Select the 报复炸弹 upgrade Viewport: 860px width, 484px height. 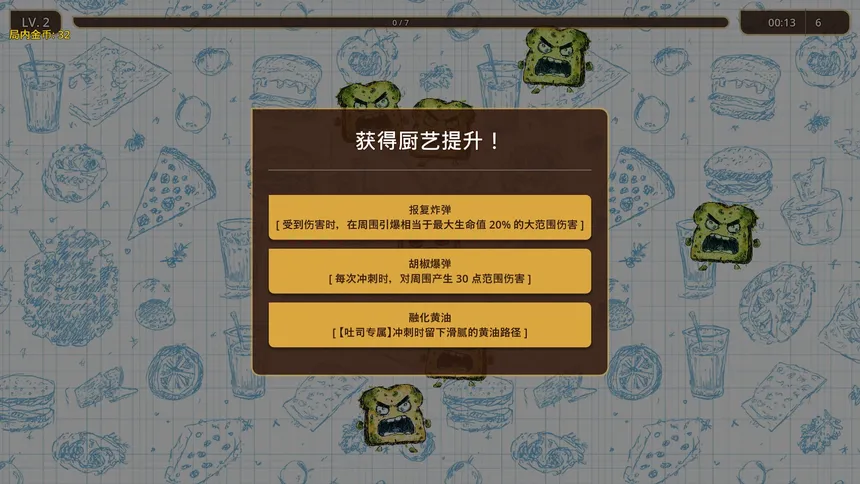(429, 217)
